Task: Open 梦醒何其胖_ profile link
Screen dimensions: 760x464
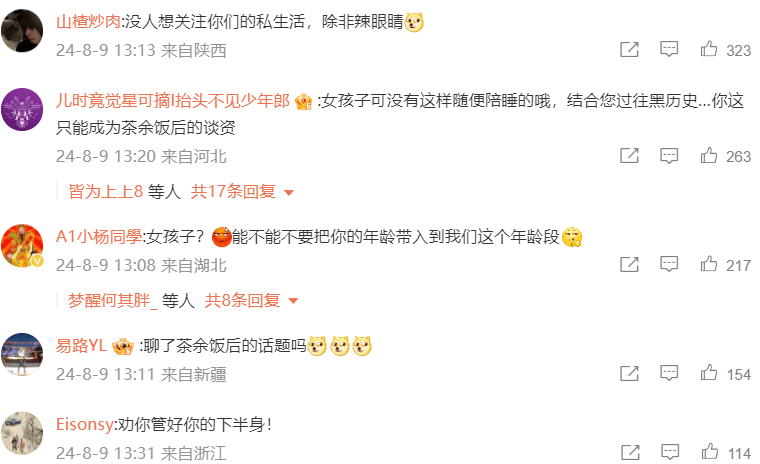Action: pos(113,300)
